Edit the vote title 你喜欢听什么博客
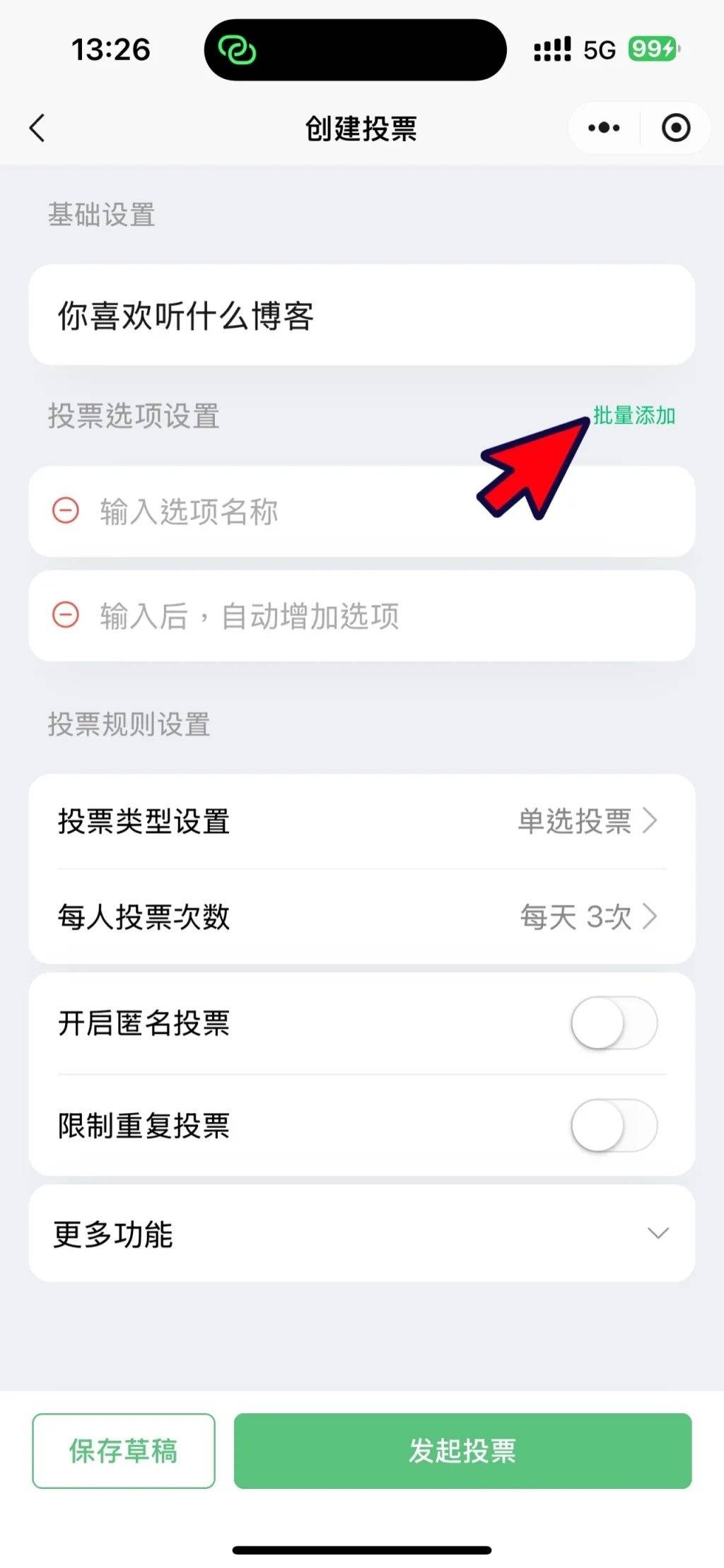This screenshot has height=1568, width=724. [361, 315]
